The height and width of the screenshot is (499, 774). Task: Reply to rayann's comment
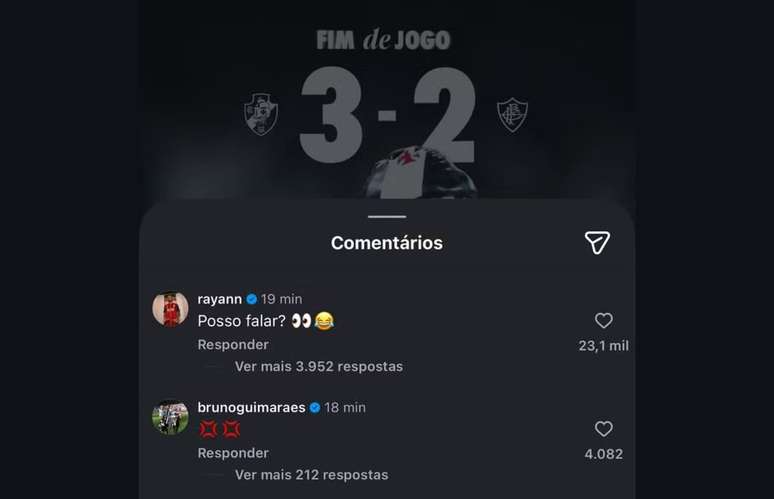pos(233,345)
